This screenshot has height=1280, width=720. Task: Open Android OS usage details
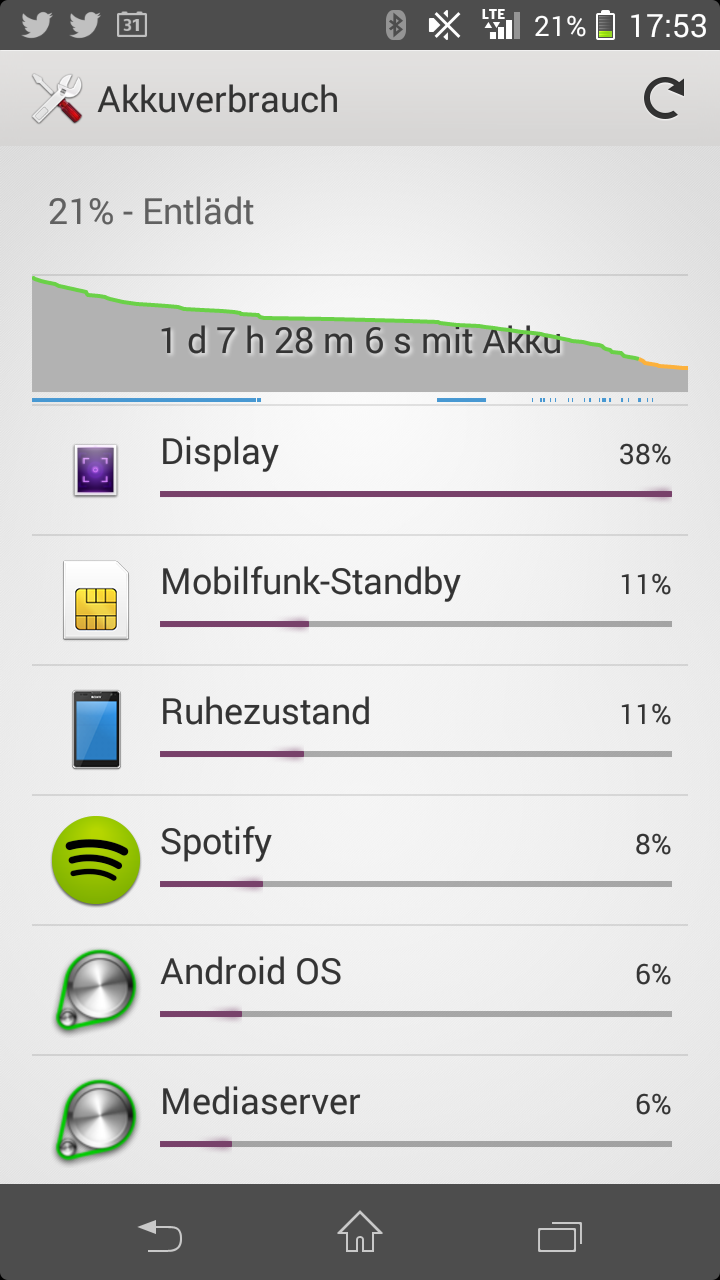(360, 990)
